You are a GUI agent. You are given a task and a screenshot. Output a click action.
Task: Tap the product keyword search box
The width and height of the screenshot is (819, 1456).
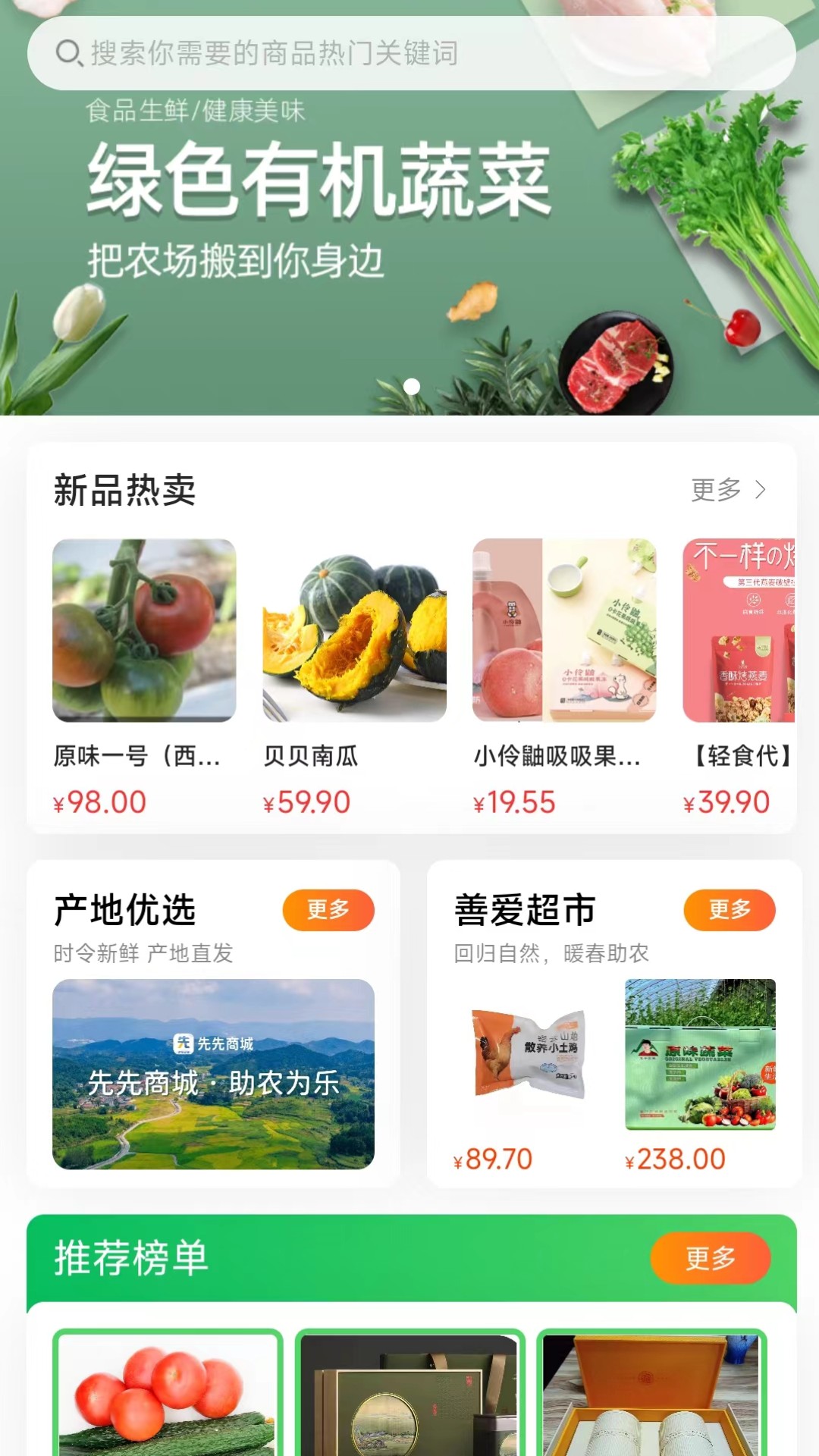[409, 53]
